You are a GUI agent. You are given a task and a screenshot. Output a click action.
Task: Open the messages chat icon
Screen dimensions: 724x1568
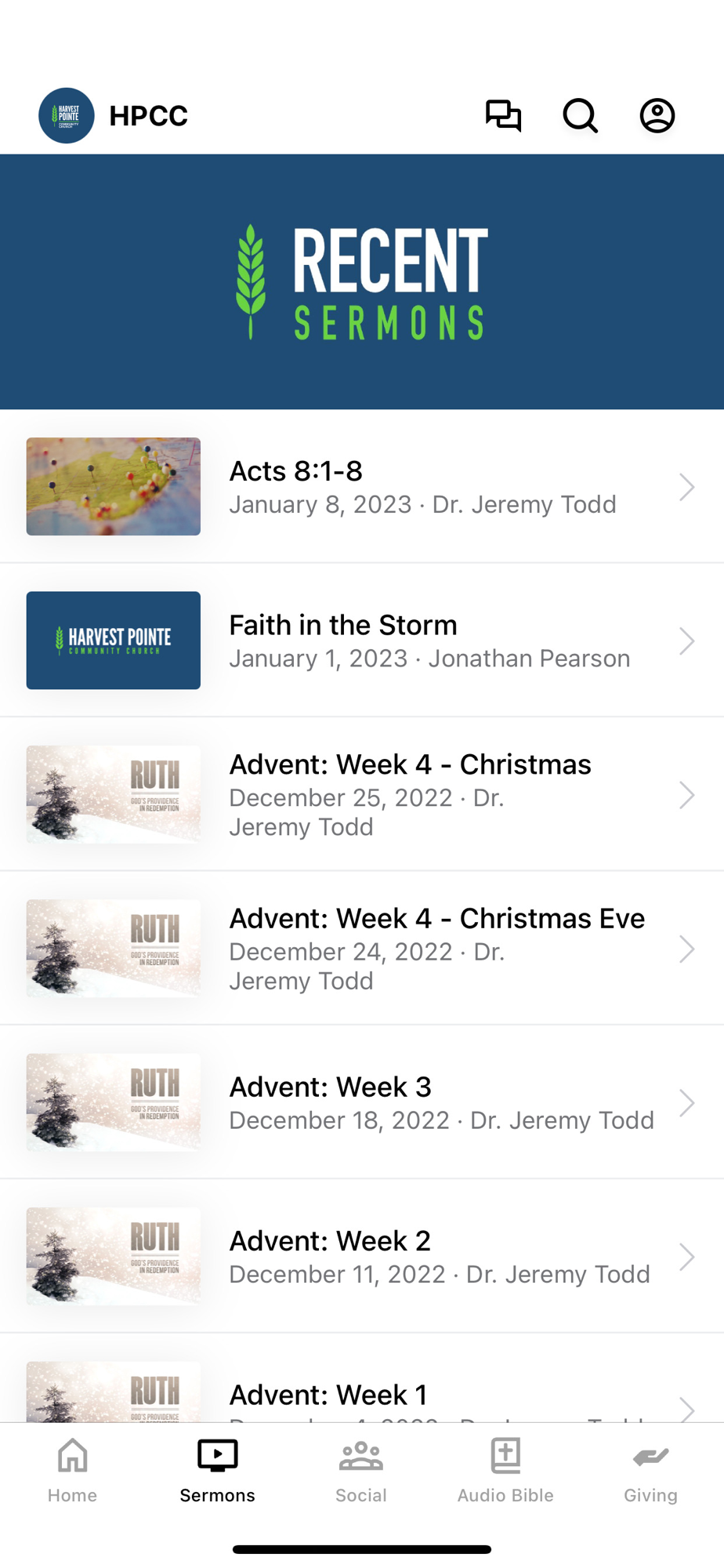click(x=503, y=116)
